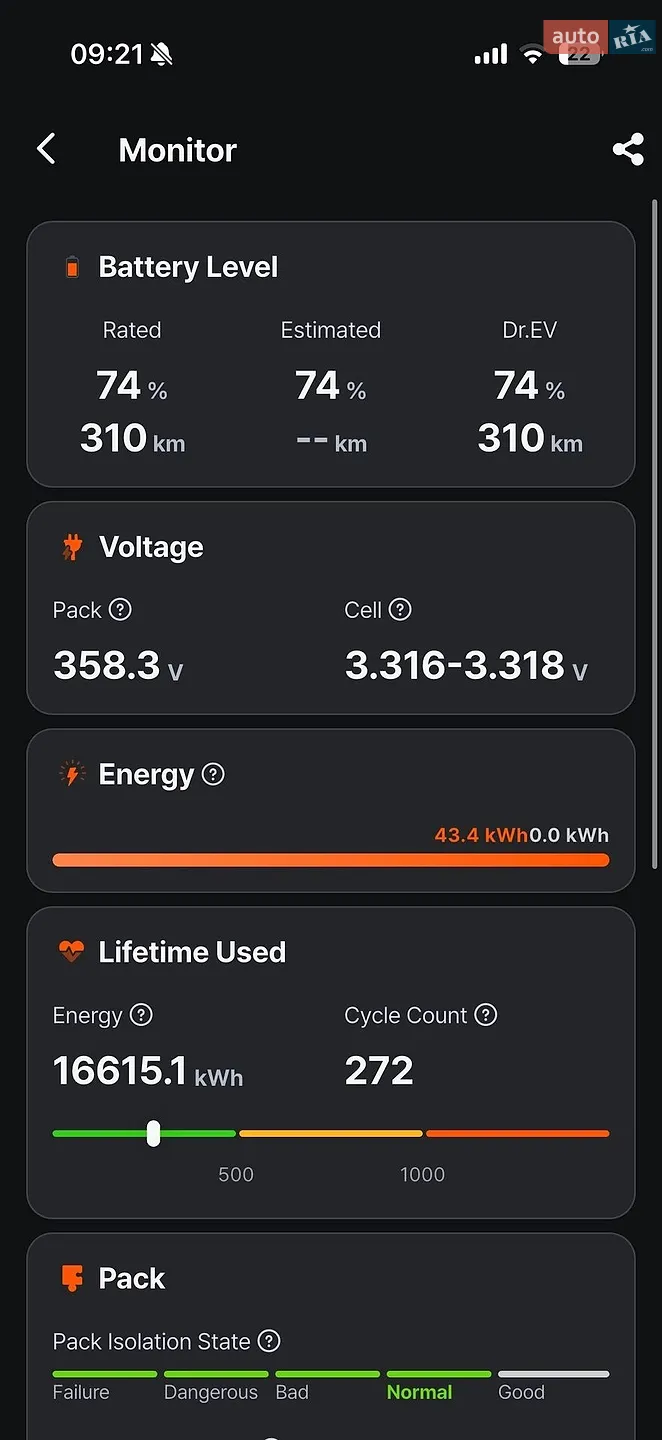
Task: Open help icon next to Pack voltage
Action: click(120, 609)
